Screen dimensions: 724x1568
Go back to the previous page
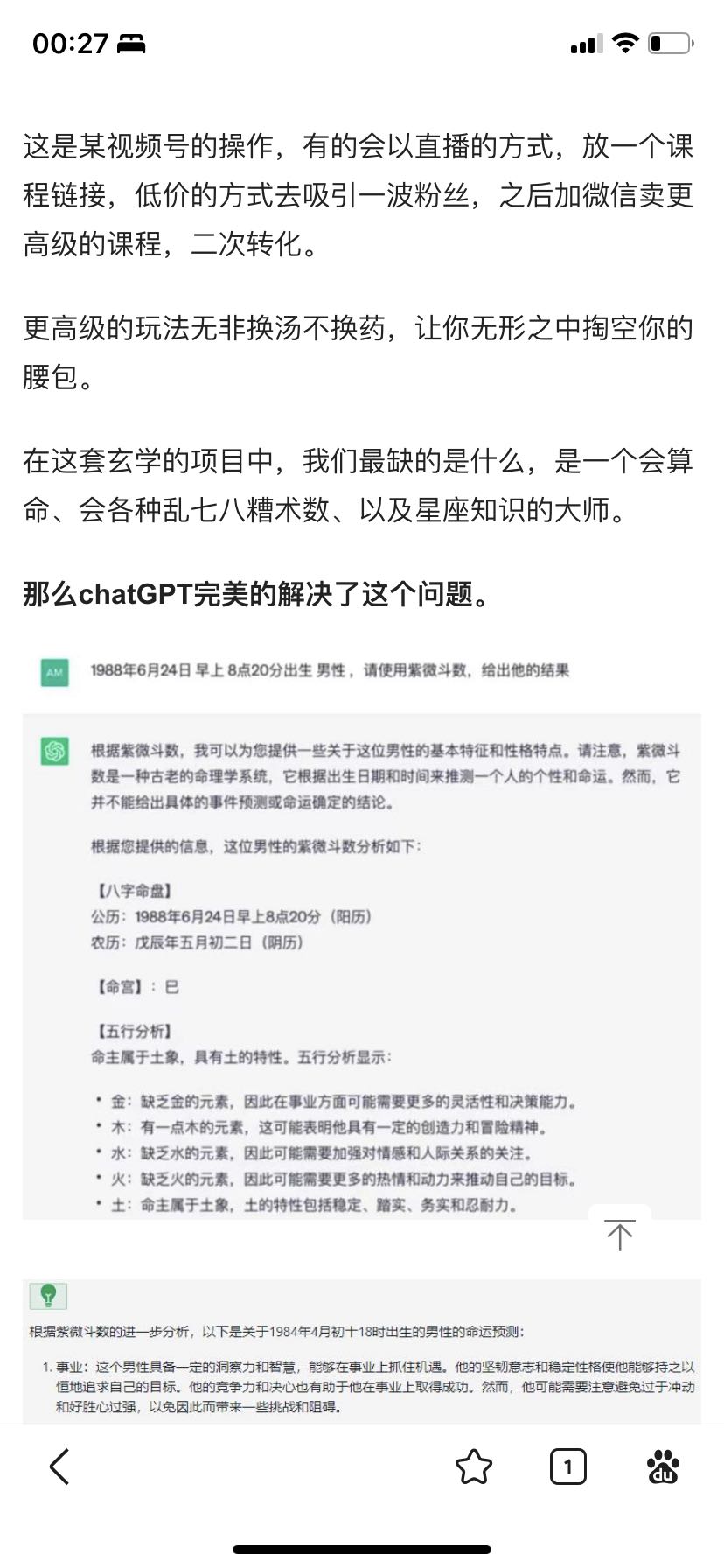pos(59,1466)
